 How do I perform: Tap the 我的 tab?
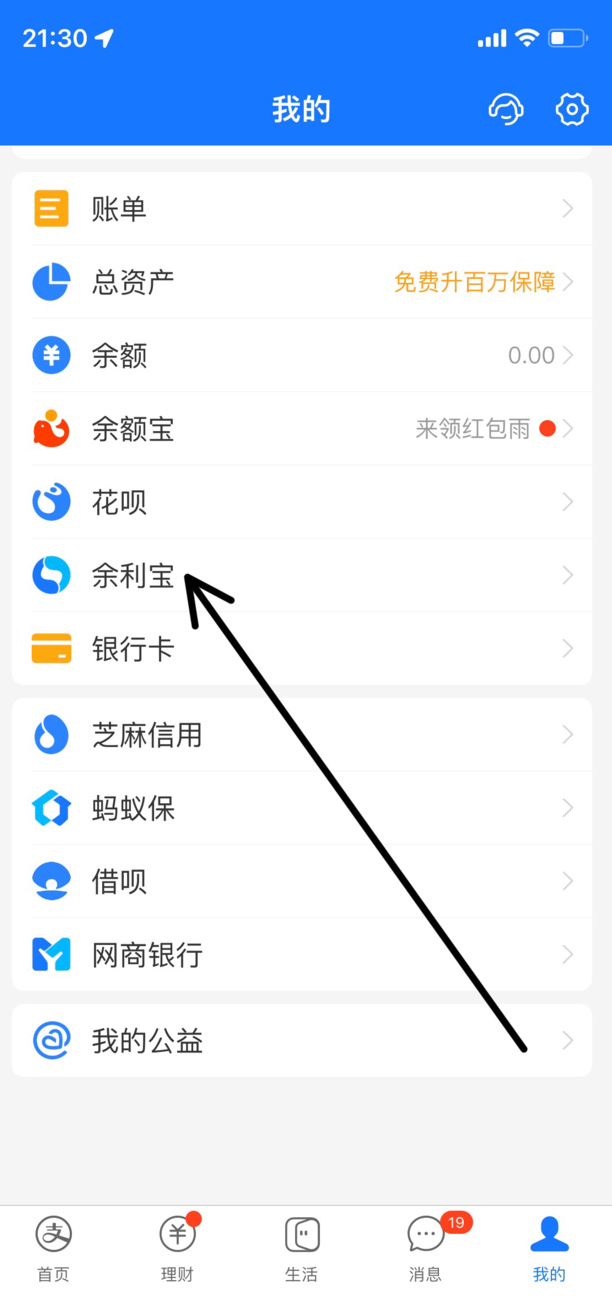tap(549, 1248)
